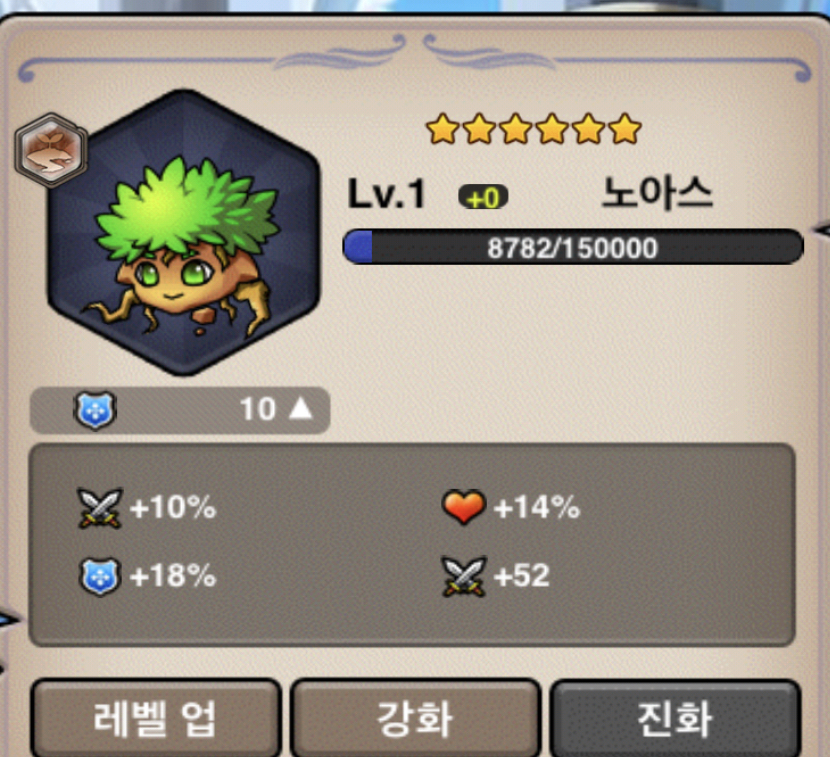
Task: Expand the defense stat 10 arrow
Action: coord(299,408)
